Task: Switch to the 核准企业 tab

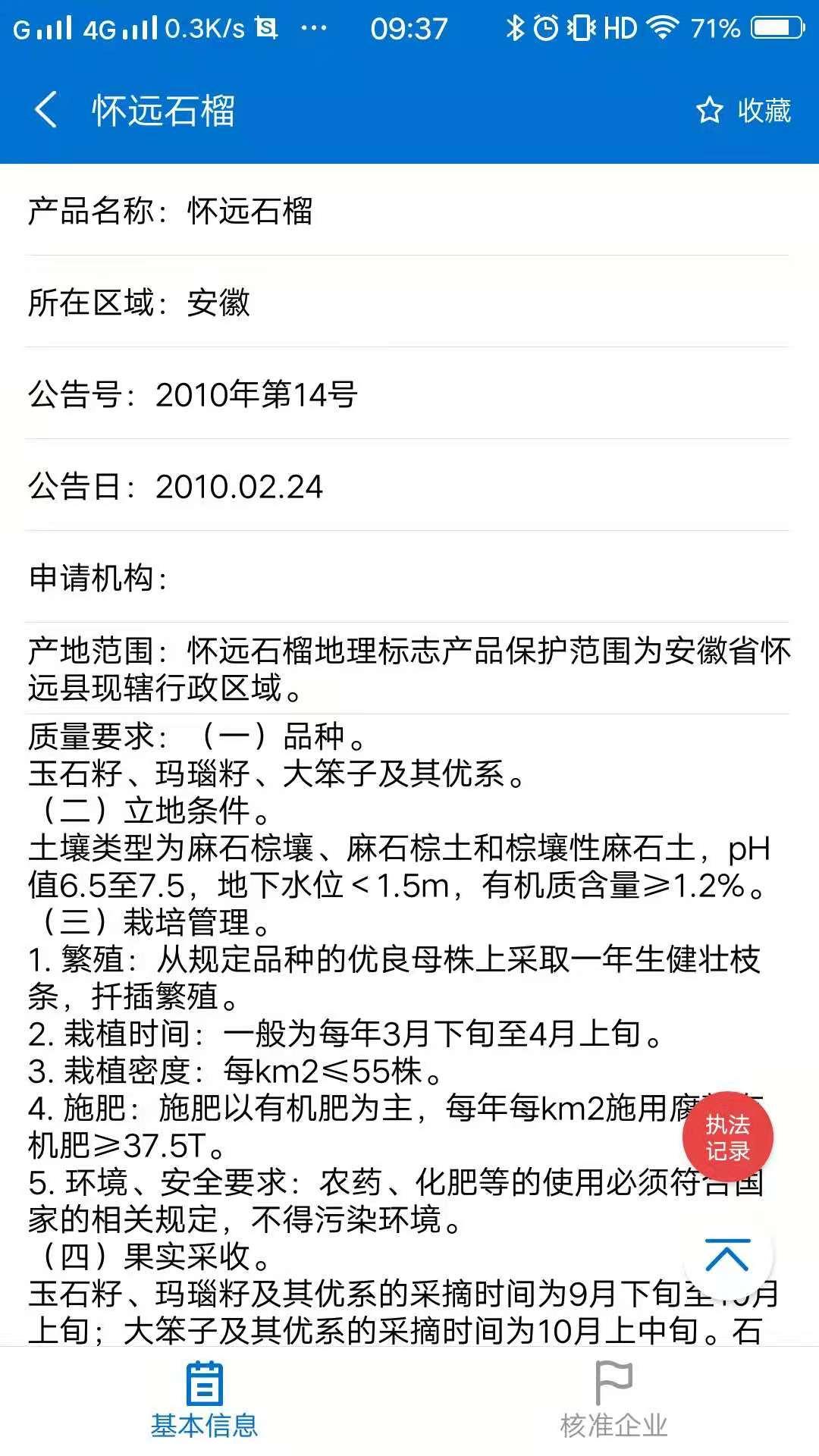Action: click(614, 1410)
